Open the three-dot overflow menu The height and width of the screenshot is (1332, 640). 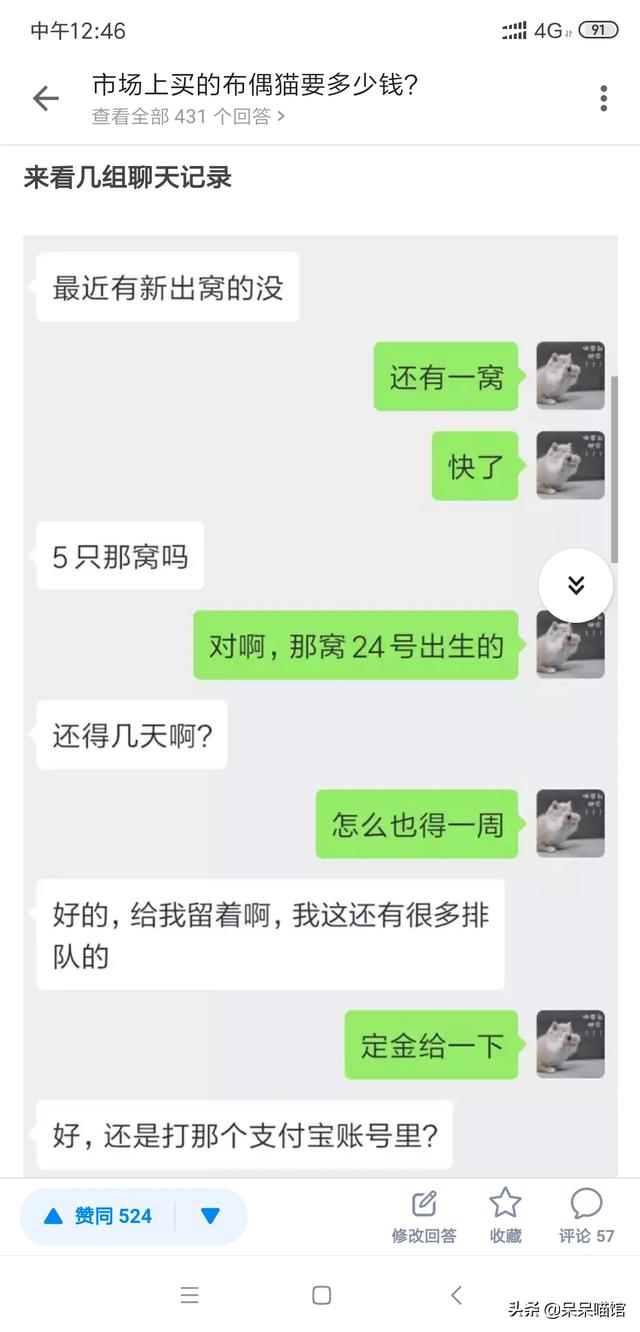603,98
